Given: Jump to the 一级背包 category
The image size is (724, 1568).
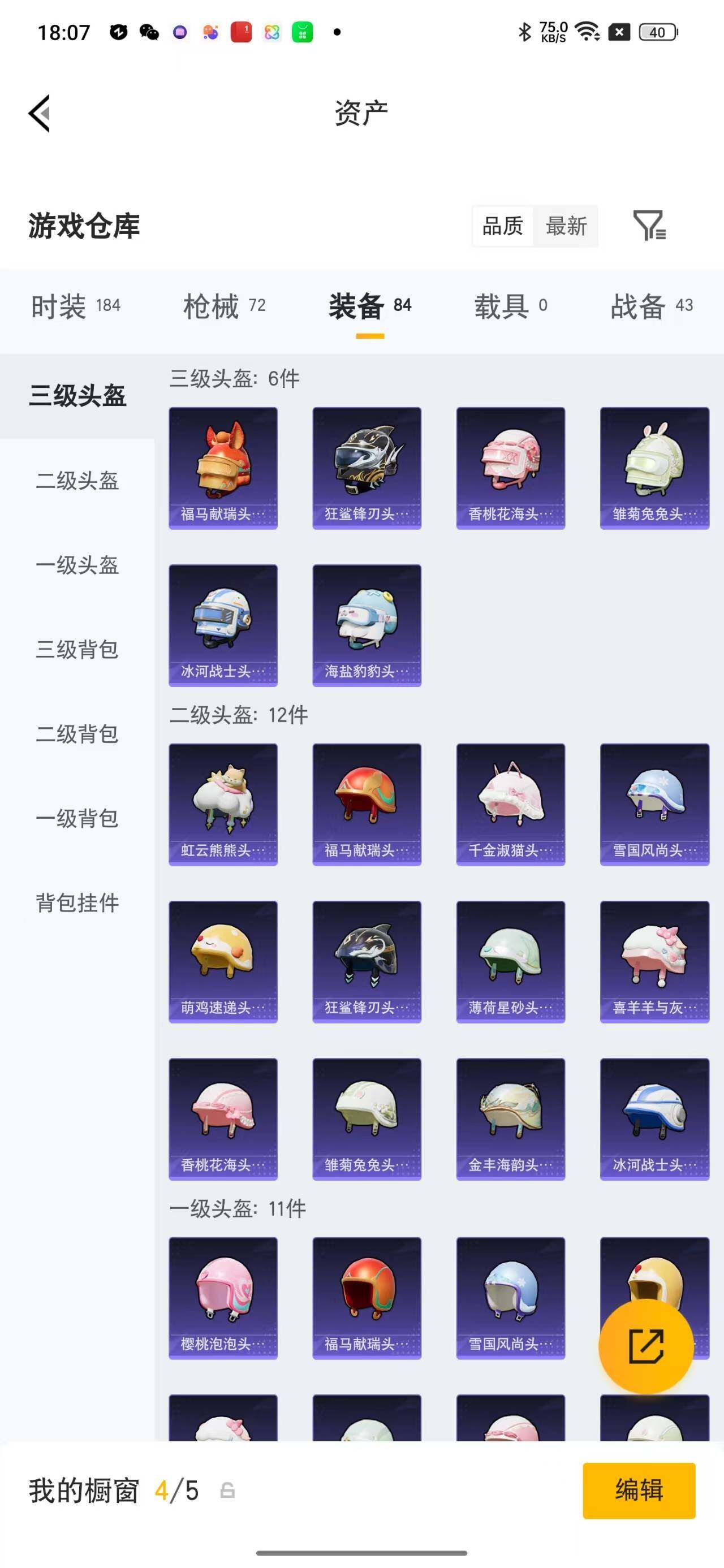Looking at the screenshot, I should click(77, 819).
